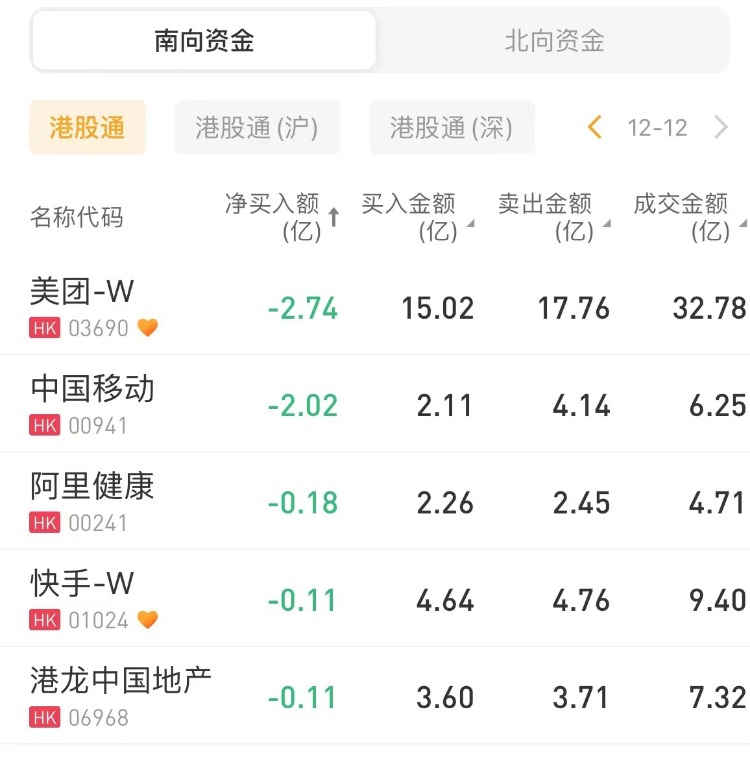The image size is (750, 764).
Task: Go to the previous date arrow
Action: point(595,128)
